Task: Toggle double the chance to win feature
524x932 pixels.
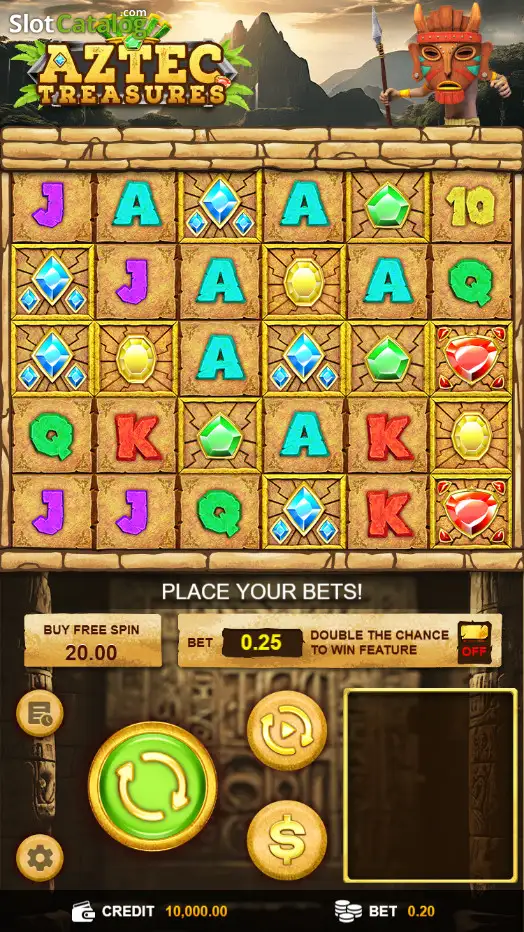Action: tap(474, 643)
